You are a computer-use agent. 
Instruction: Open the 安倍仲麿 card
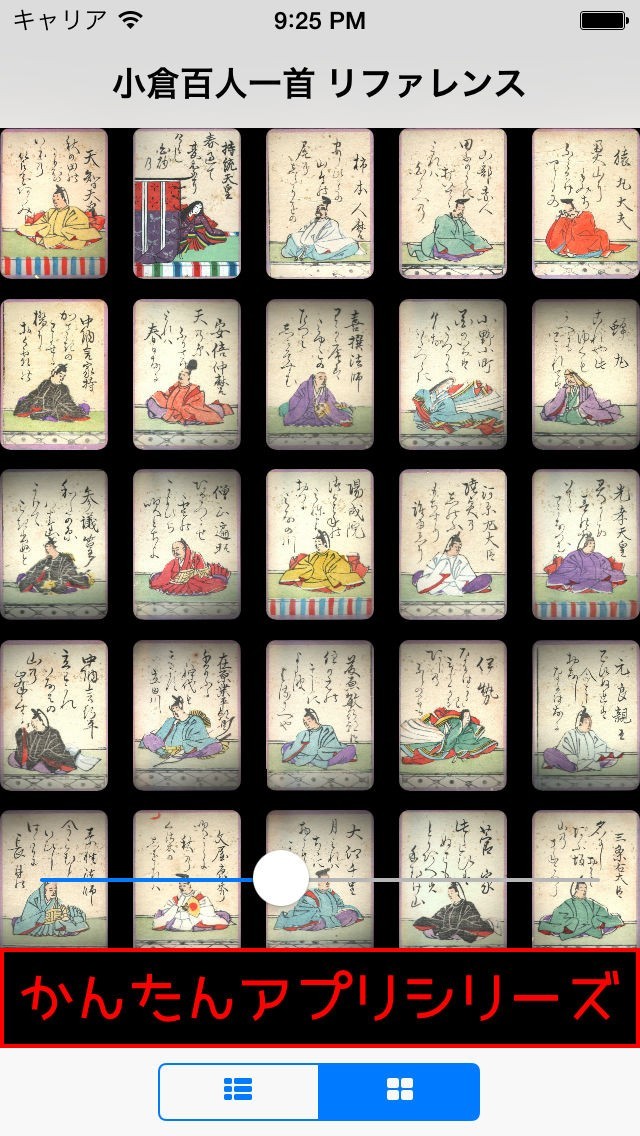point(187,374)
